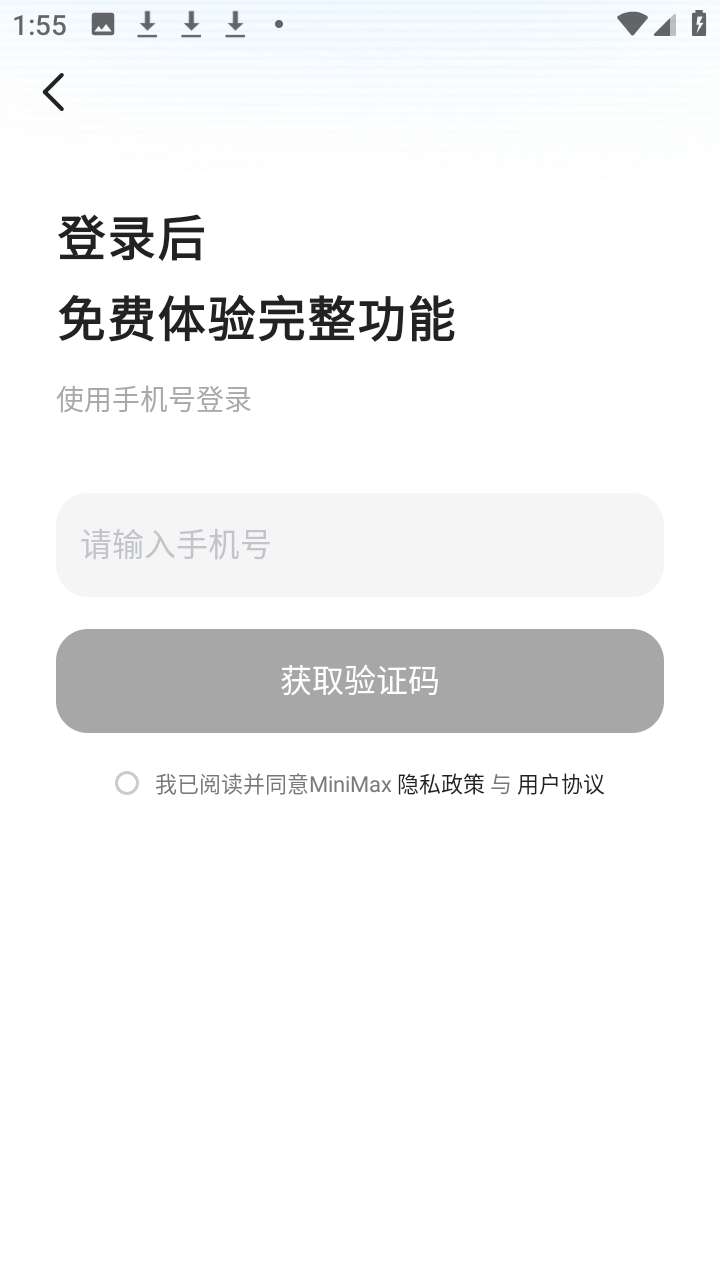720x1280 pixels.
Task: Tap the charging battery icon
Action: 697,24
